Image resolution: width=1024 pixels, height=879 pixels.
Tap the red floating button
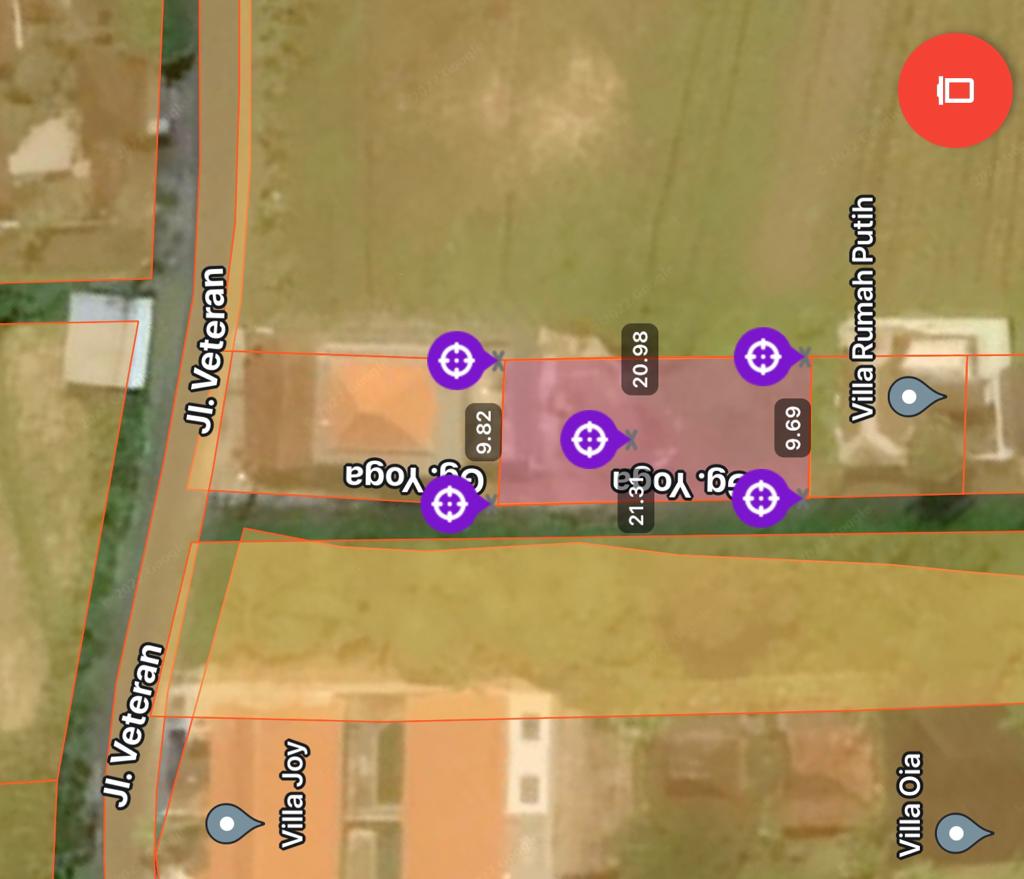coord(955,90)
